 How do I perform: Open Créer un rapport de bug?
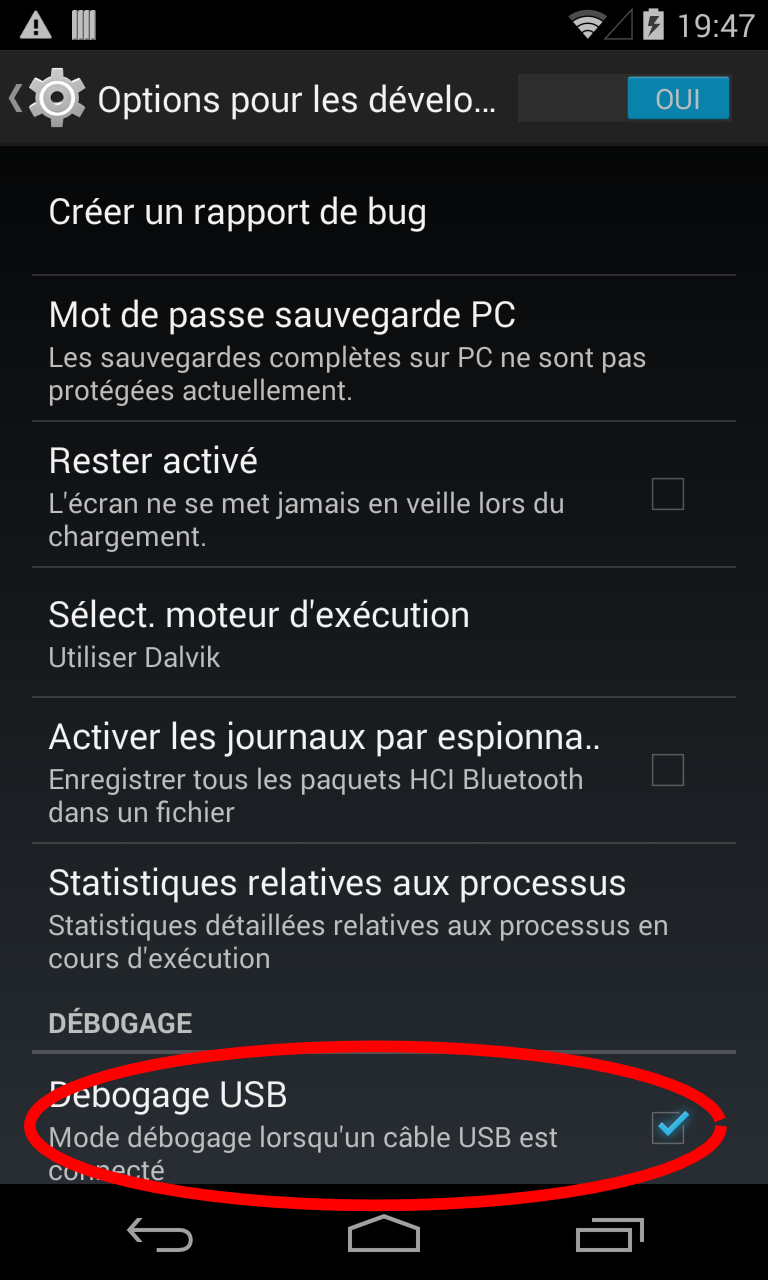pyautogui.click(x=384, y=212)
